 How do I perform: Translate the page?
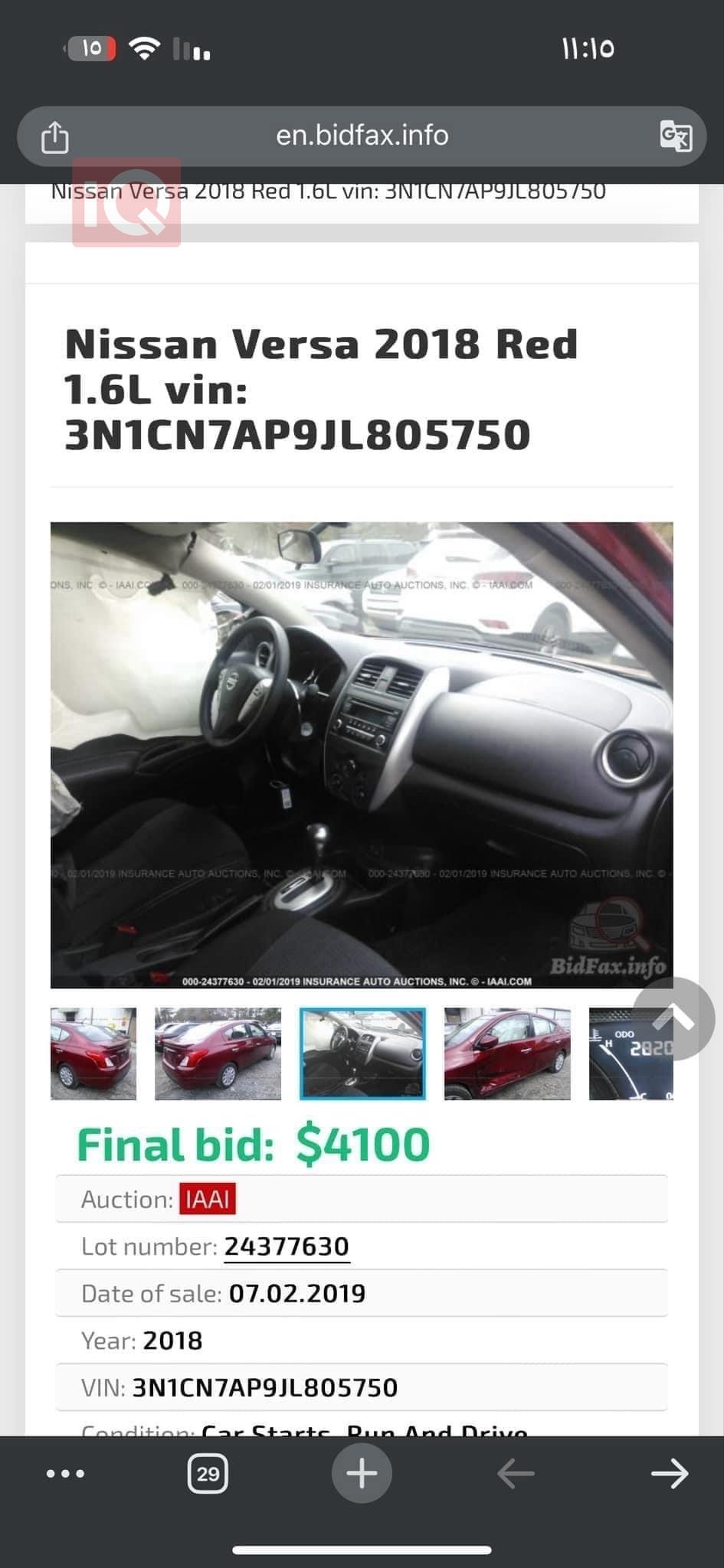(676, 137)
